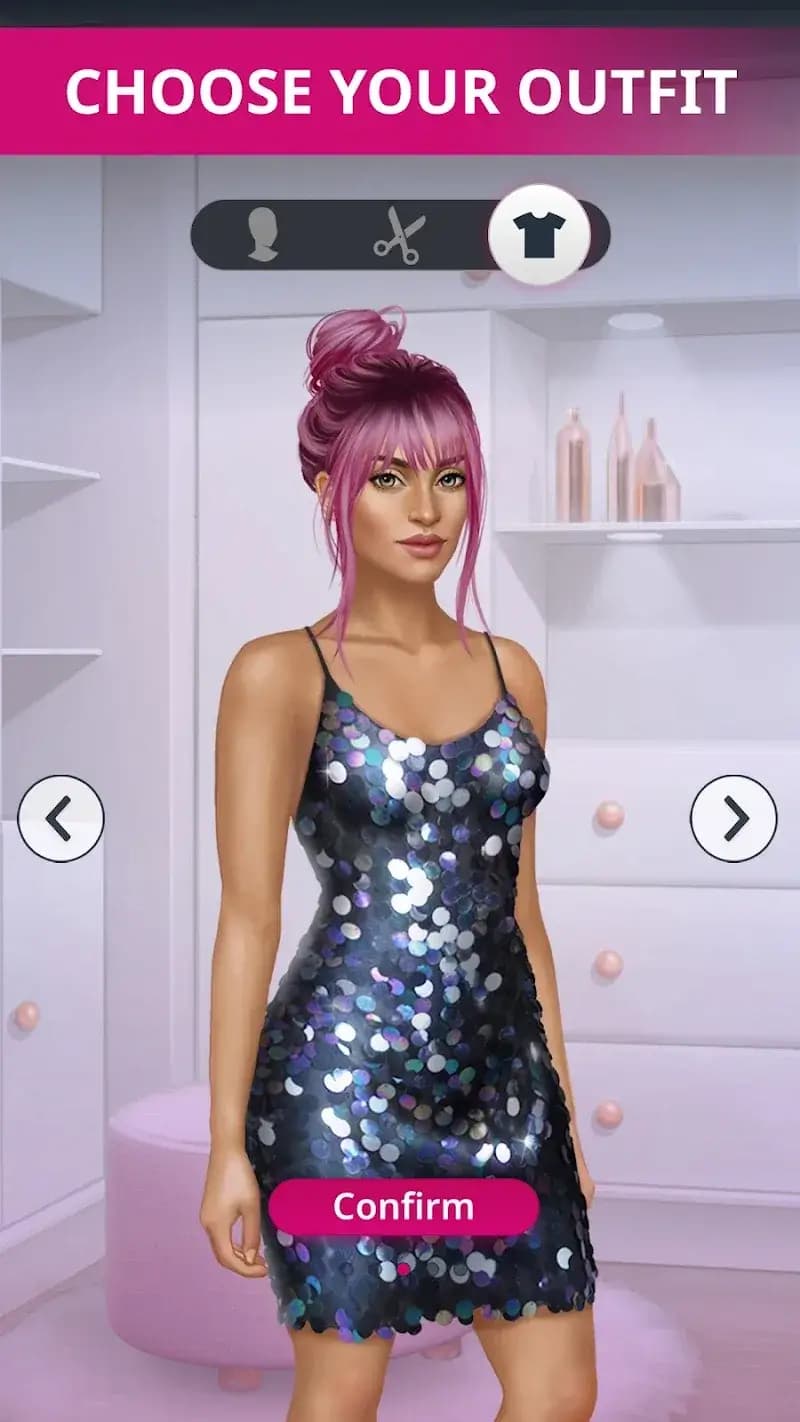Switch to the face customization tab
This screenshot has width=800, height=1422.
tap(263, 235)
